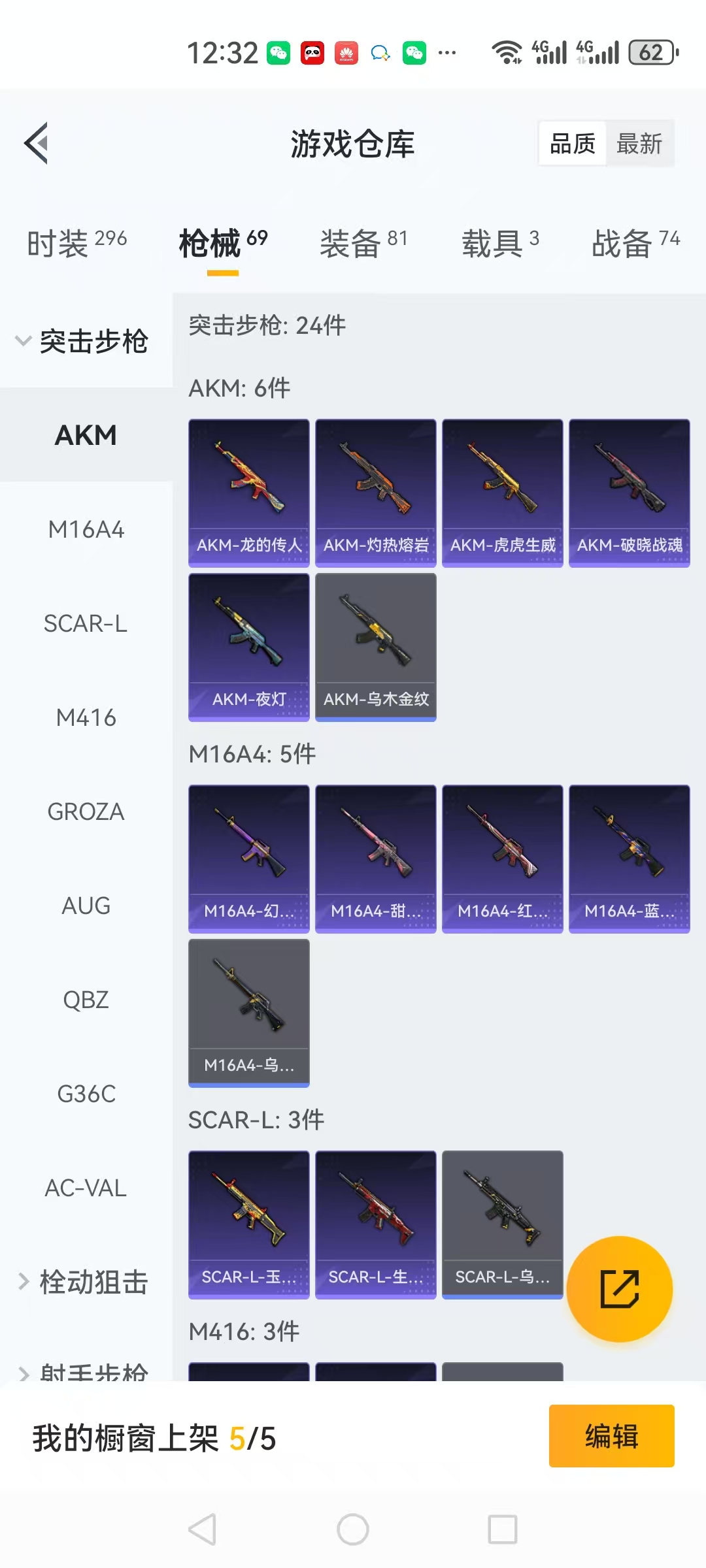
Task: Tap the 编辑 button
Action: (x=611, y=1436)
